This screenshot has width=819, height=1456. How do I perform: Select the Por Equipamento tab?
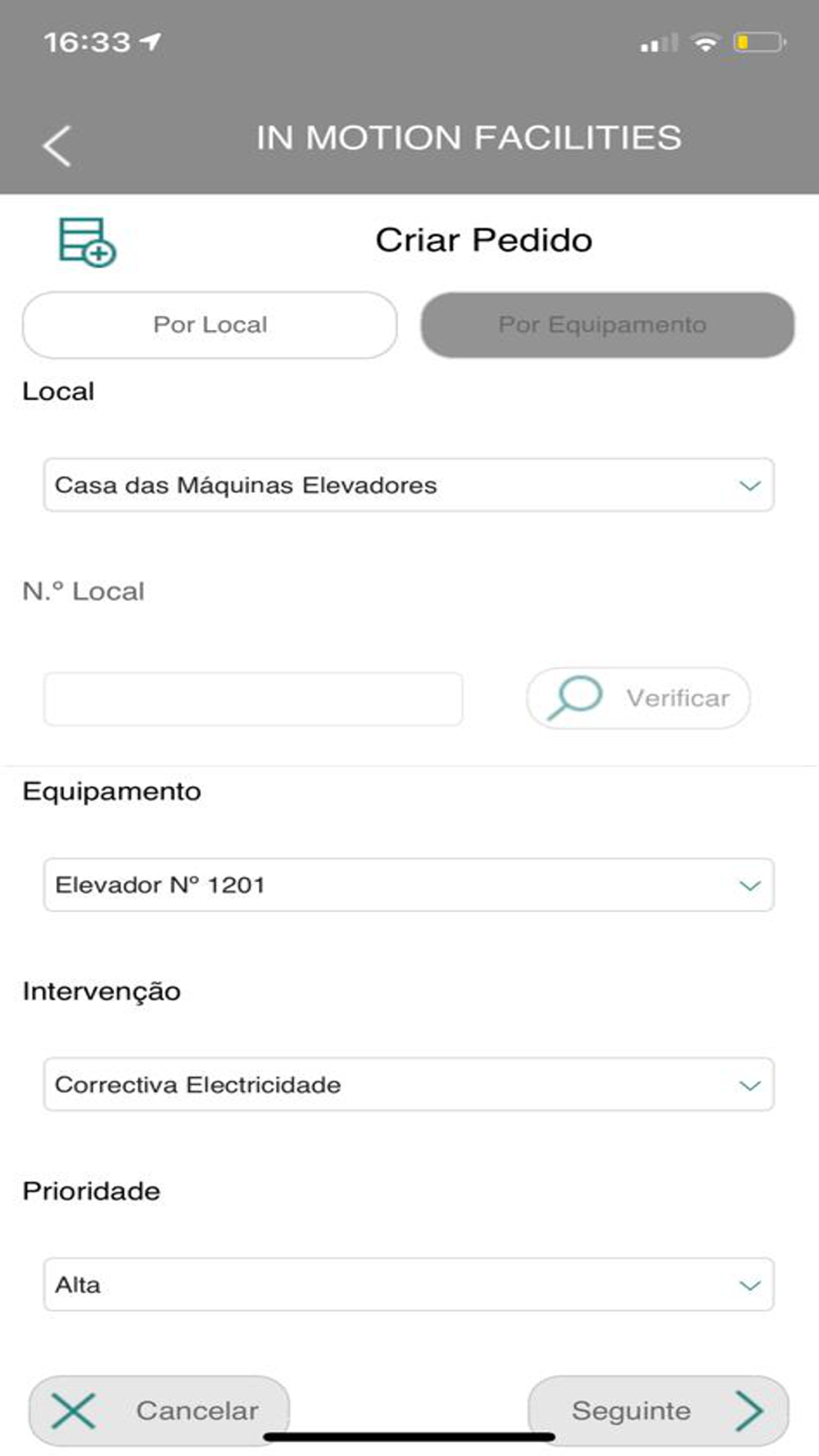[607, 325]
